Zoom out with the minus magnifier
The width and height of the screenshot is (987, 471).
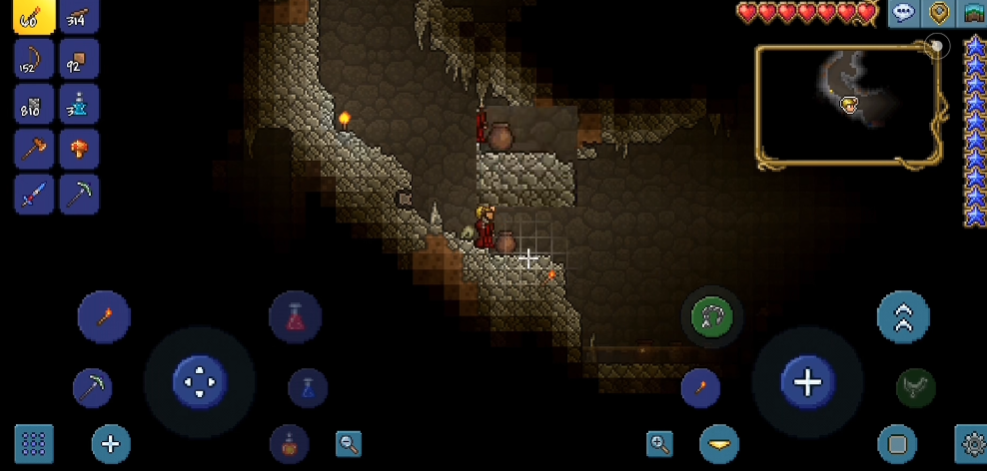point(348,443)
